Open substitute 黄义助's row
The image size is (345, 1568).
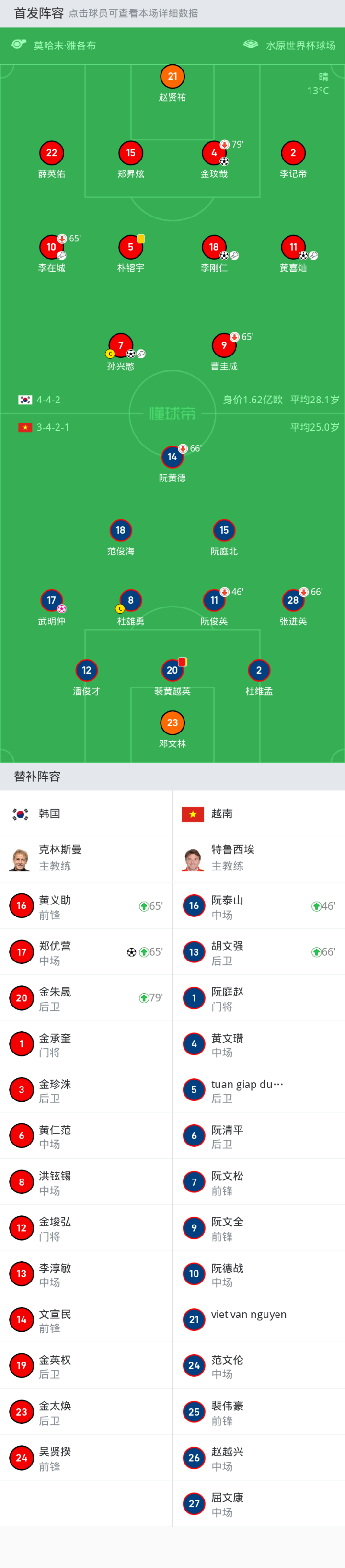[86, 906]
